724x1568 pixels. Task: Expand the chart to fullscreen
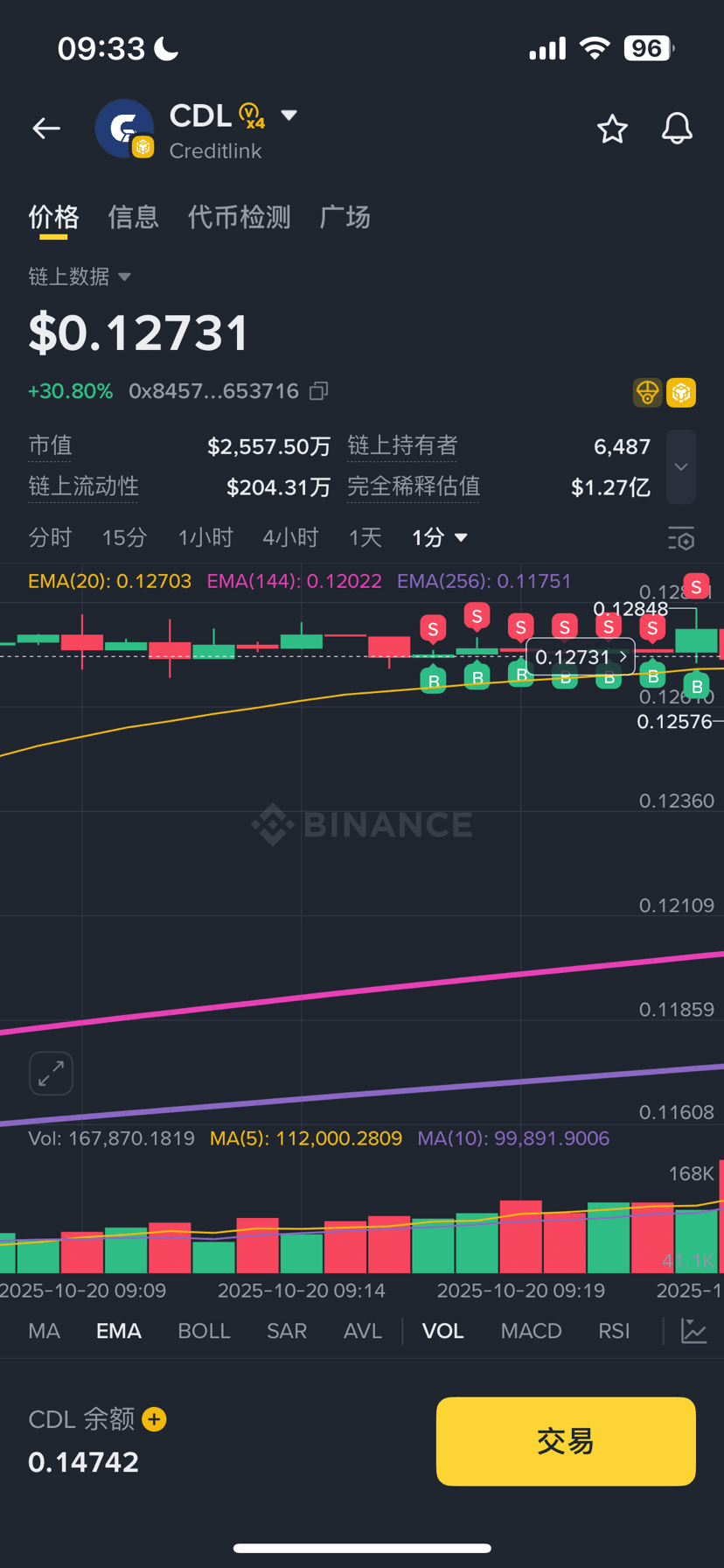(51, 1073)
